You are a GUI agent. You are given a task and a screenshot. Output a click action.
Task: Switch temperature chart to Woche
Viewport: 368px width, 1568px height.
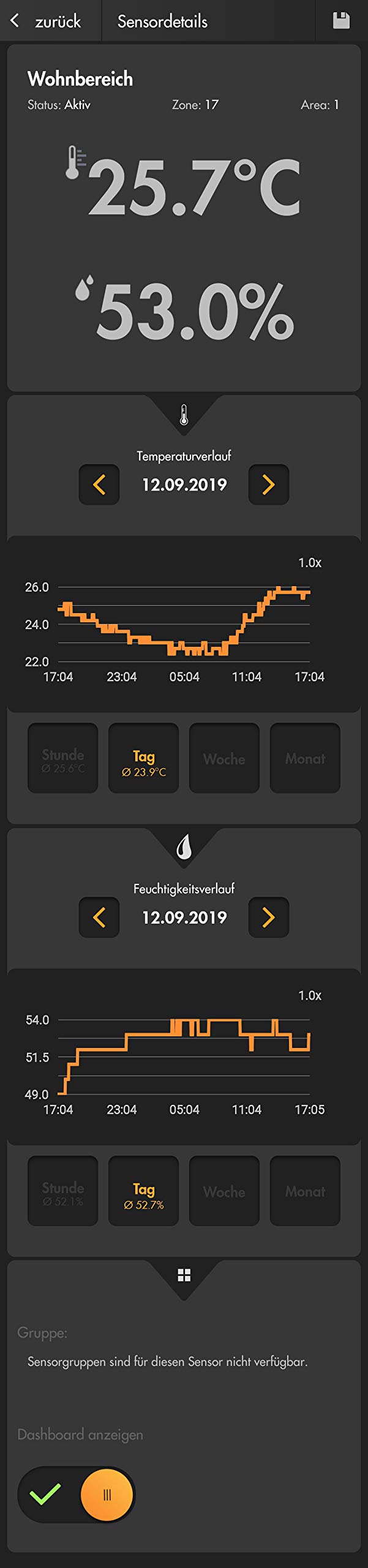pos(224,758)
